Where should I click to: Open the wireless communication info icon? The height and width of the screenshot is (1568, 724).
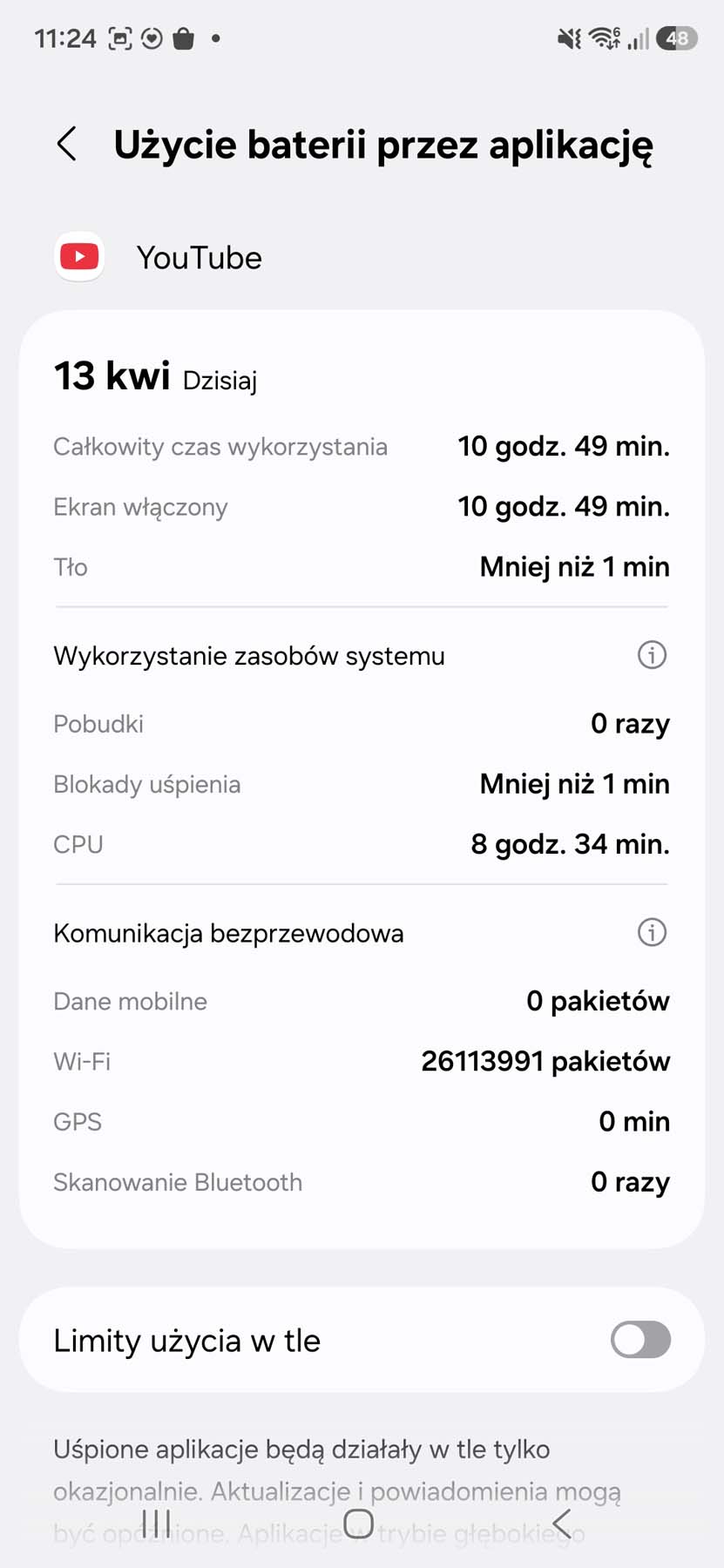tap(651, 932)
